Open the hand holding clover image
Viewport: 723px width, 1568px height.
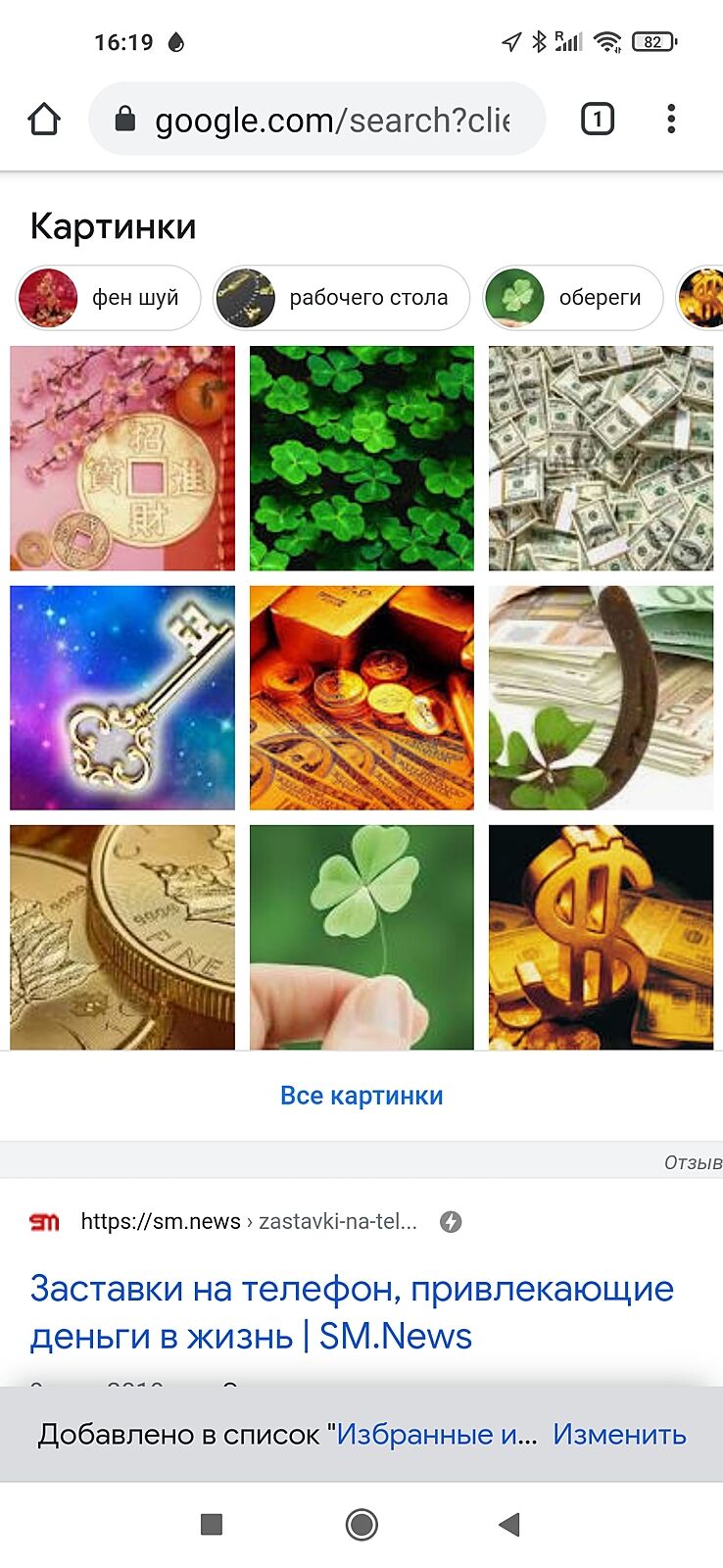click(x=361, y=937)
